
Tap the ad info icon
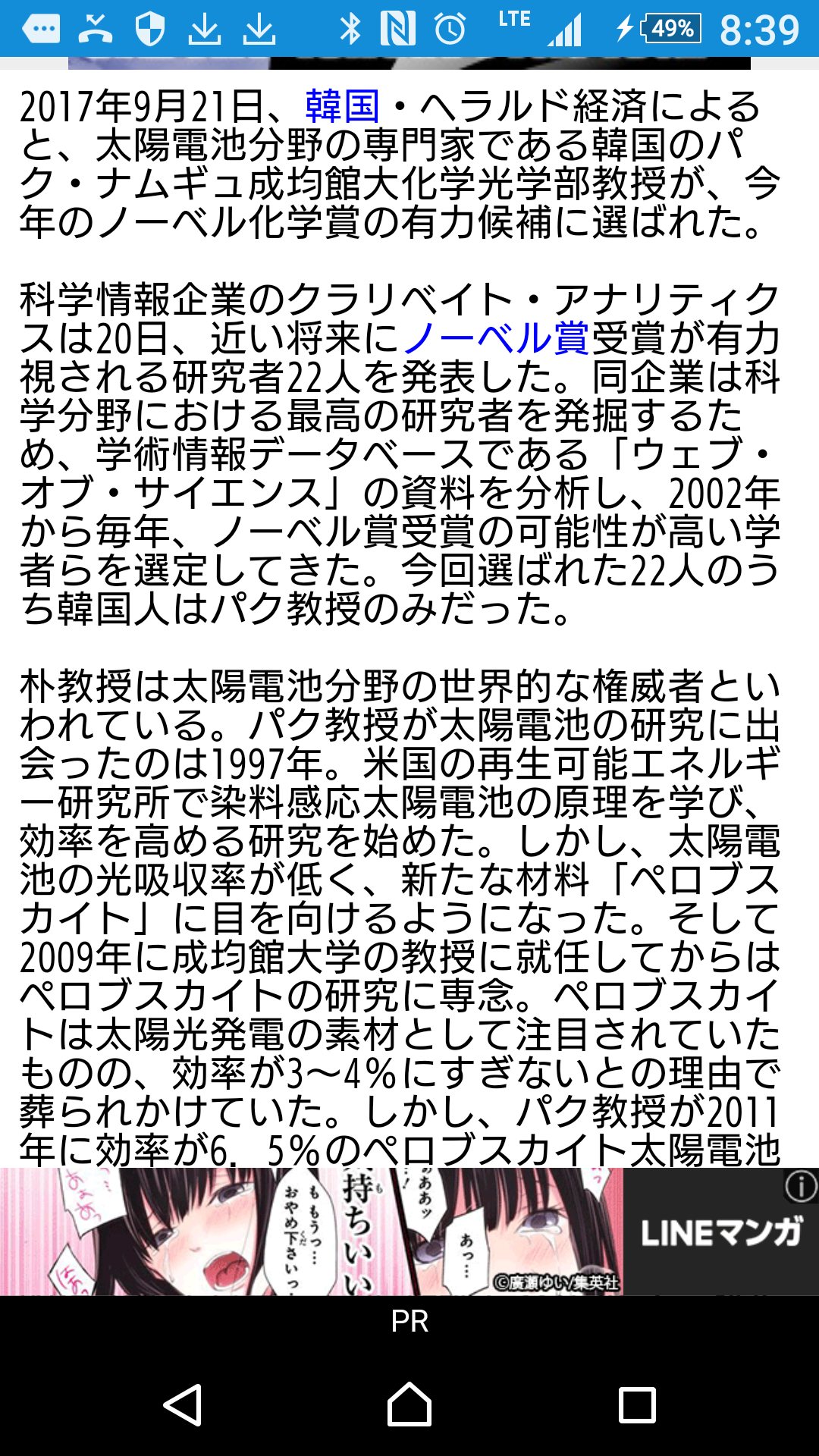tap(801, 1186)
